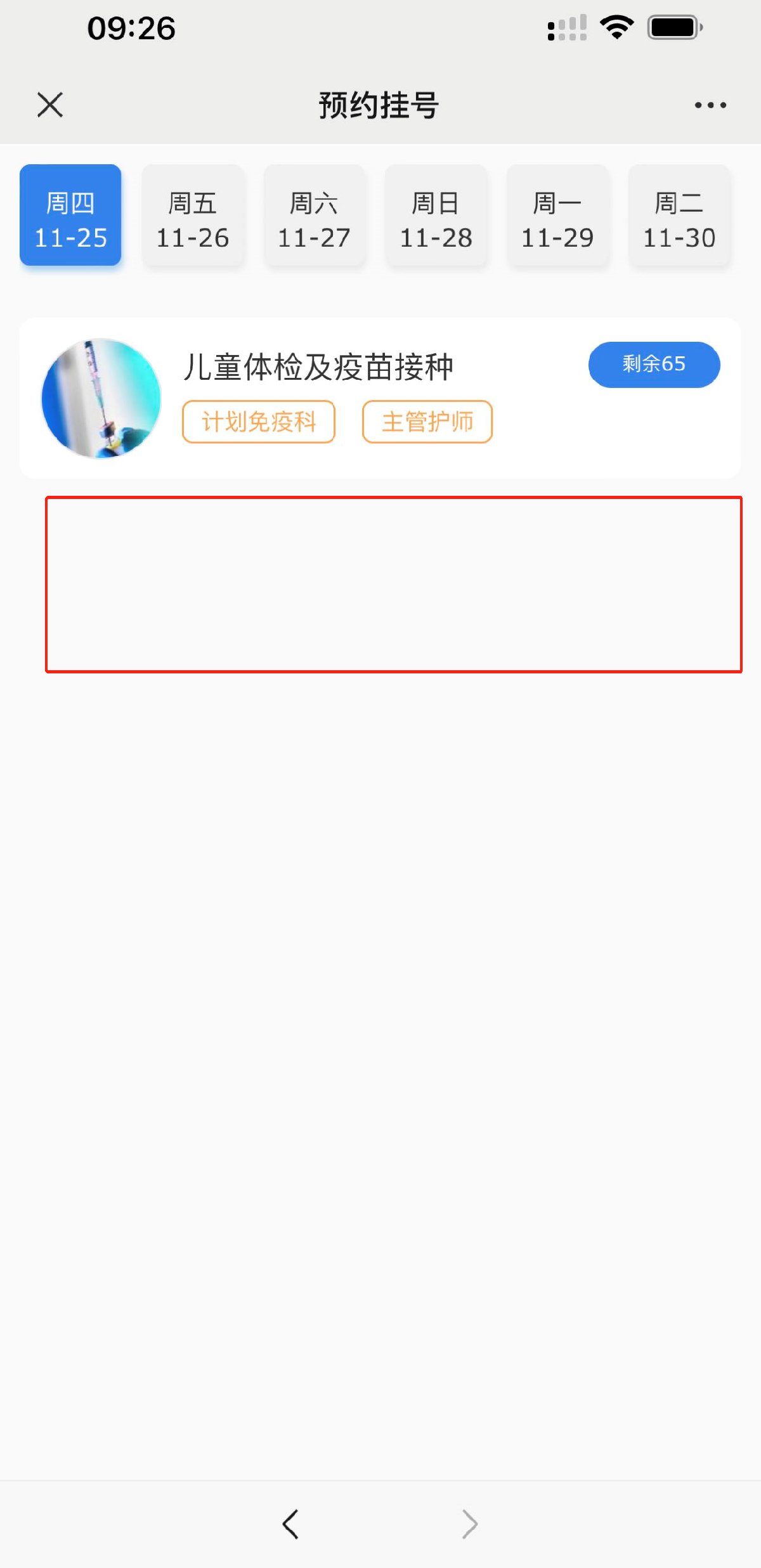Select 周四 11-25 date
This screenshot has height=1568, width=761.
click(70, 215)
